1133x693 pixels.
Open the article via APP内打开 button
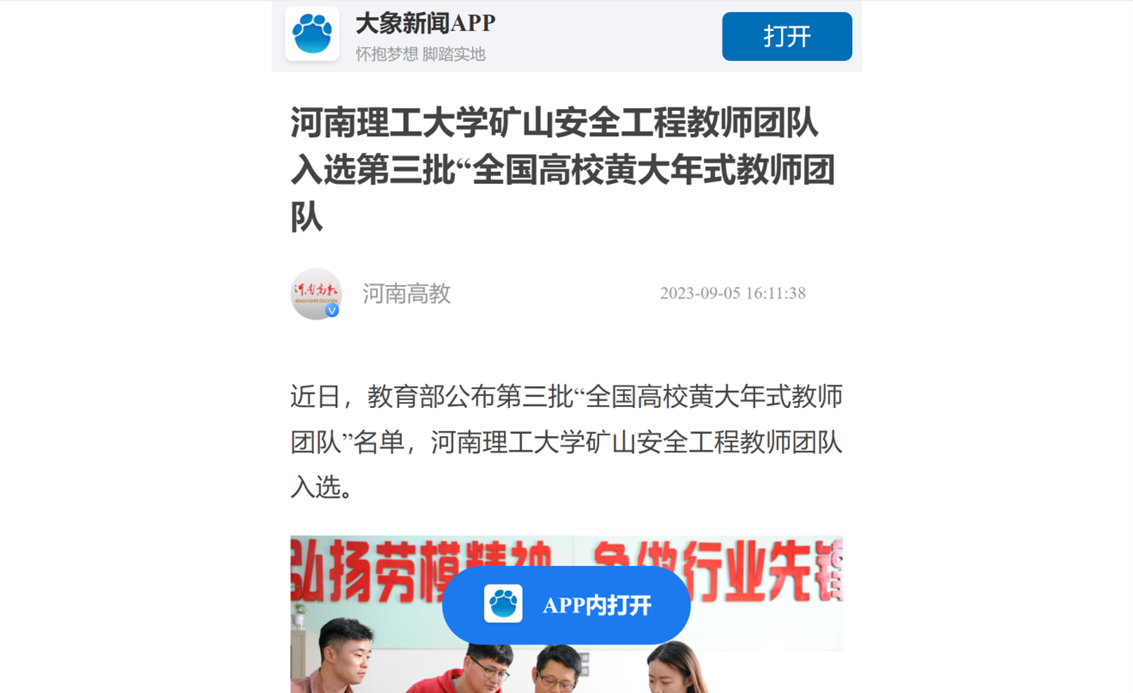click(566, 605)
